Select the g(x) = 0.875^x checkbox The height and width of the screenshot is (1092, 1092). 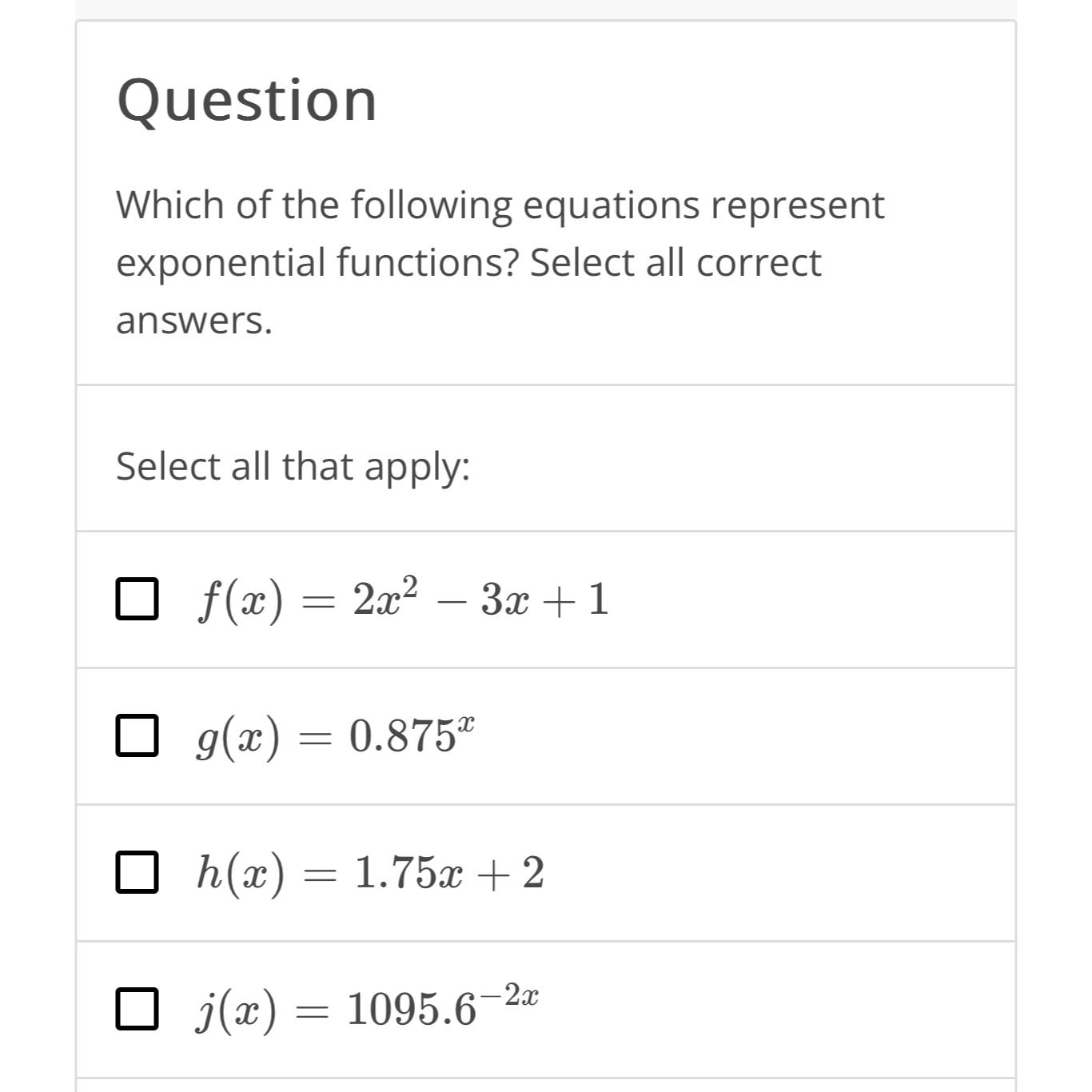point(137,735)
